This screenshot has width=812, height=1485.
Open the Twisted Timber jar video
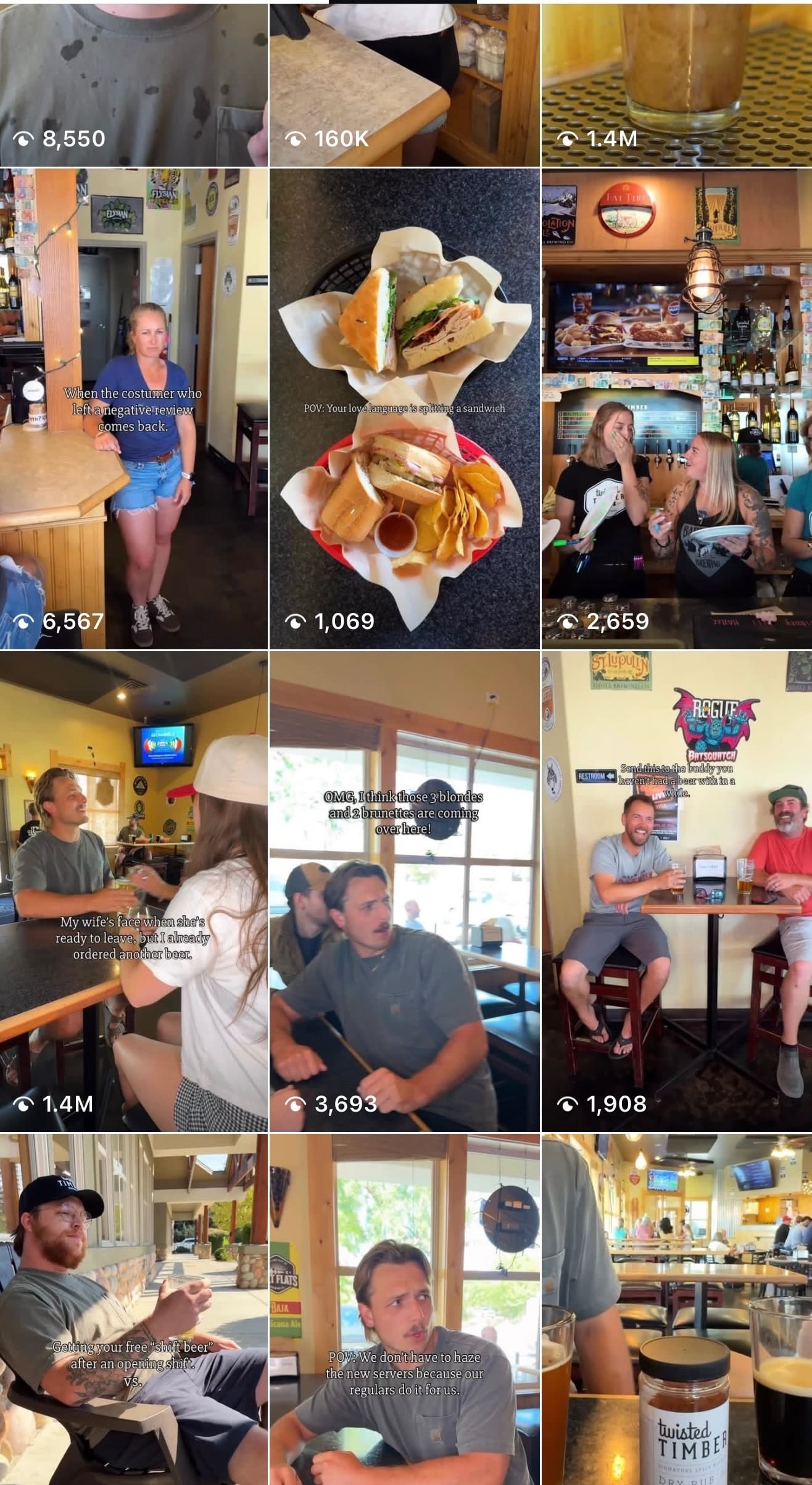click(677, 1308)
